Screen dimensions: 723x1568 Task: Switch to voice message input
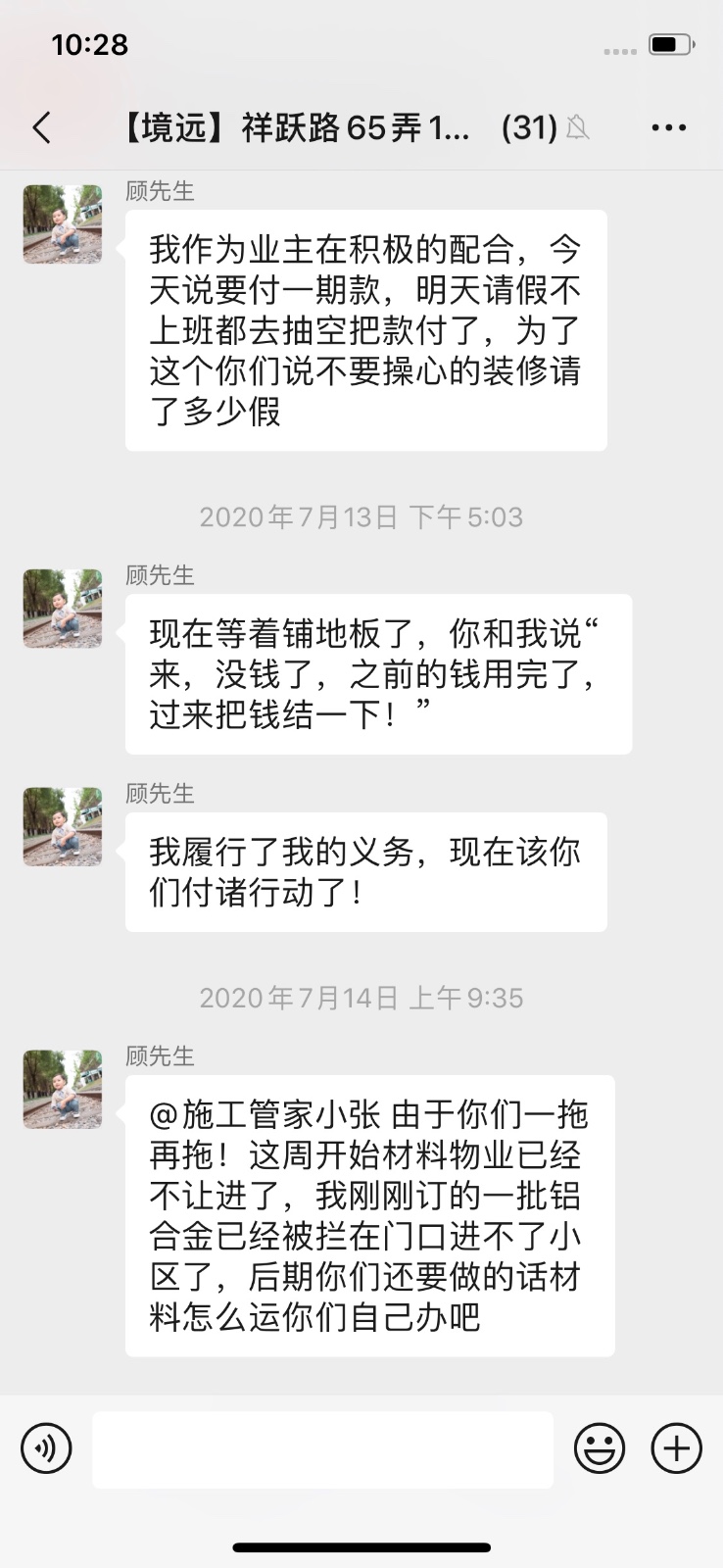pos(46,1448)
